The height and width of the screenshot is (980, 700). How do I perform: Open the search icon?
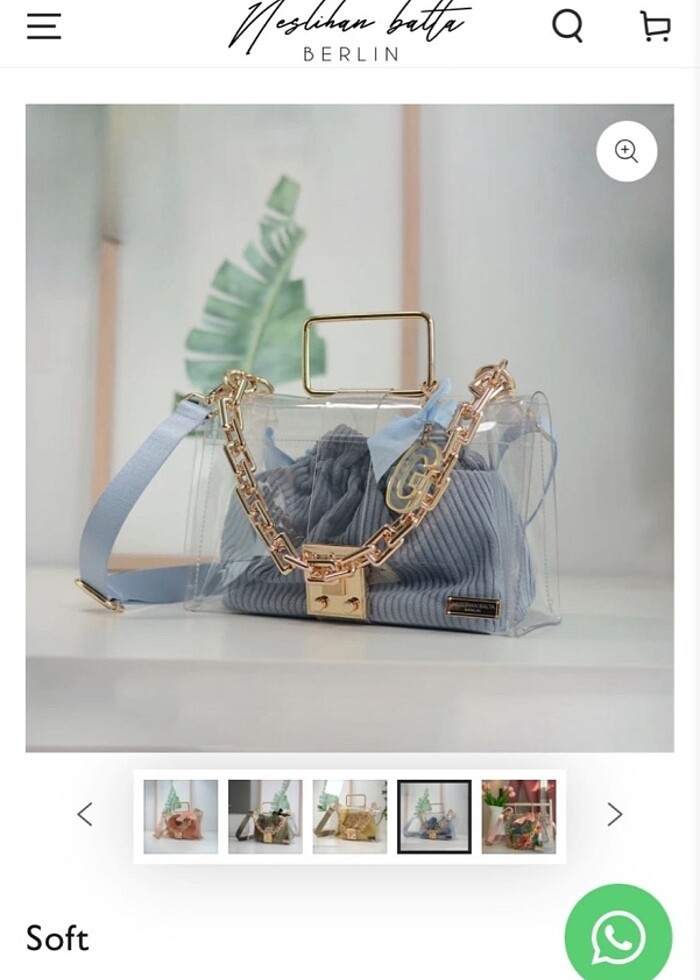coord(568,26)
